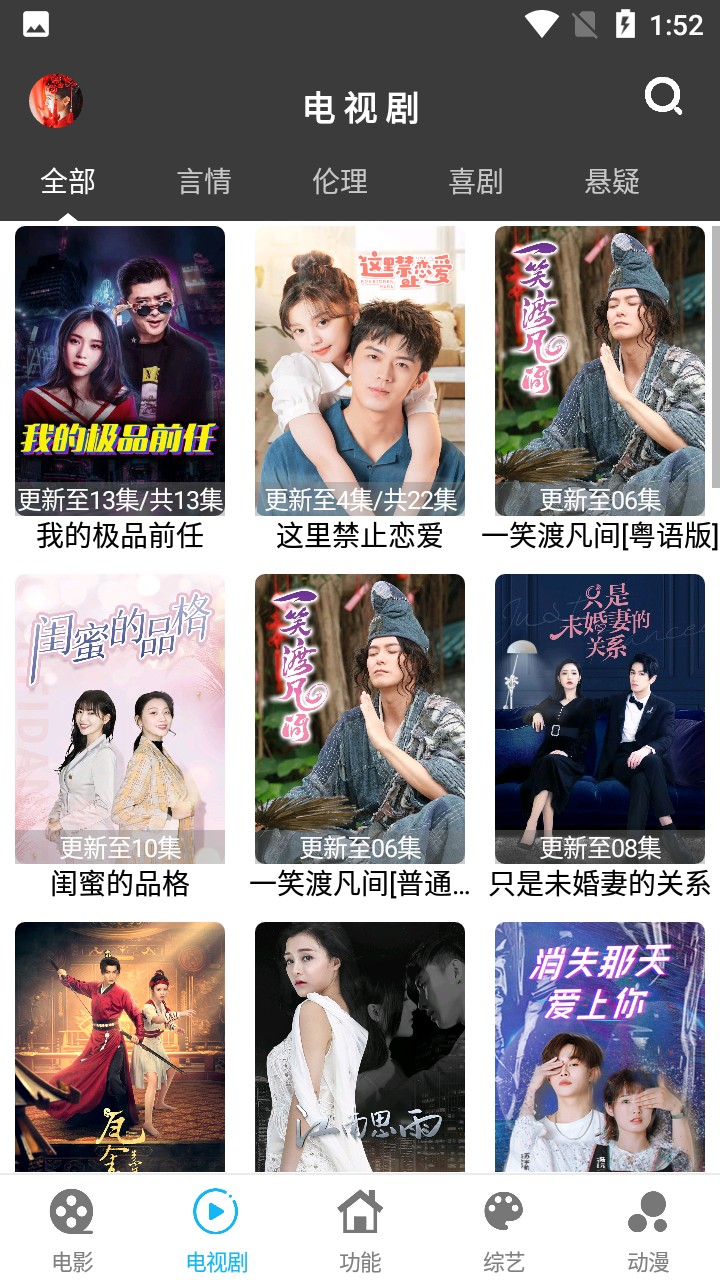This screenshot has width=720, height=1280.
Task: Switch to the 言情 category tab
Action: [205, 182]
